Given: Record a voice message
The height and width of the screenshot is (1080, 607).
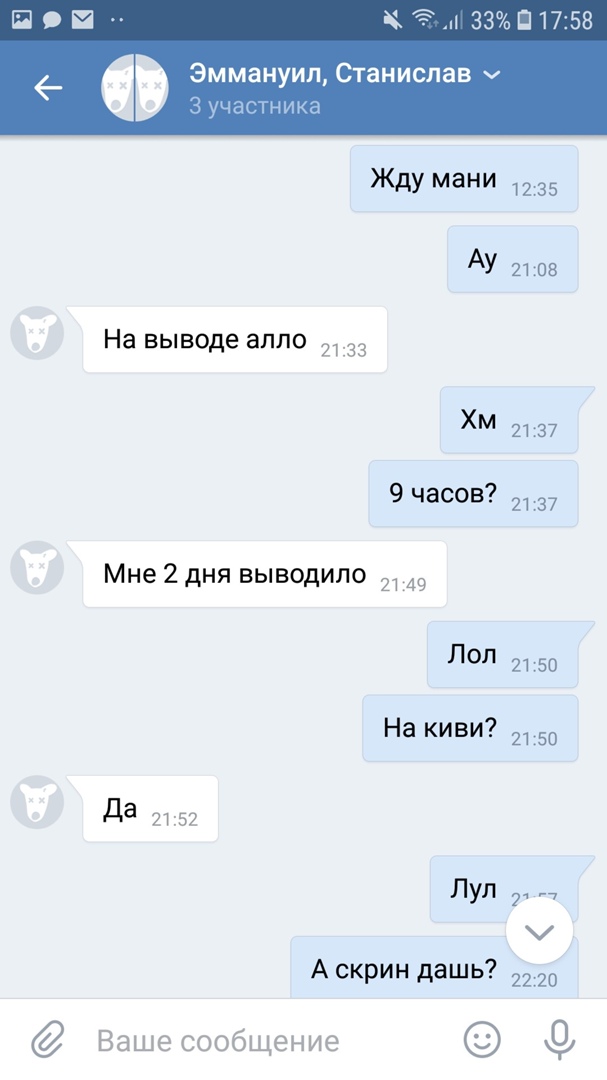Looking at the screenshot, I should (558, 1041).
